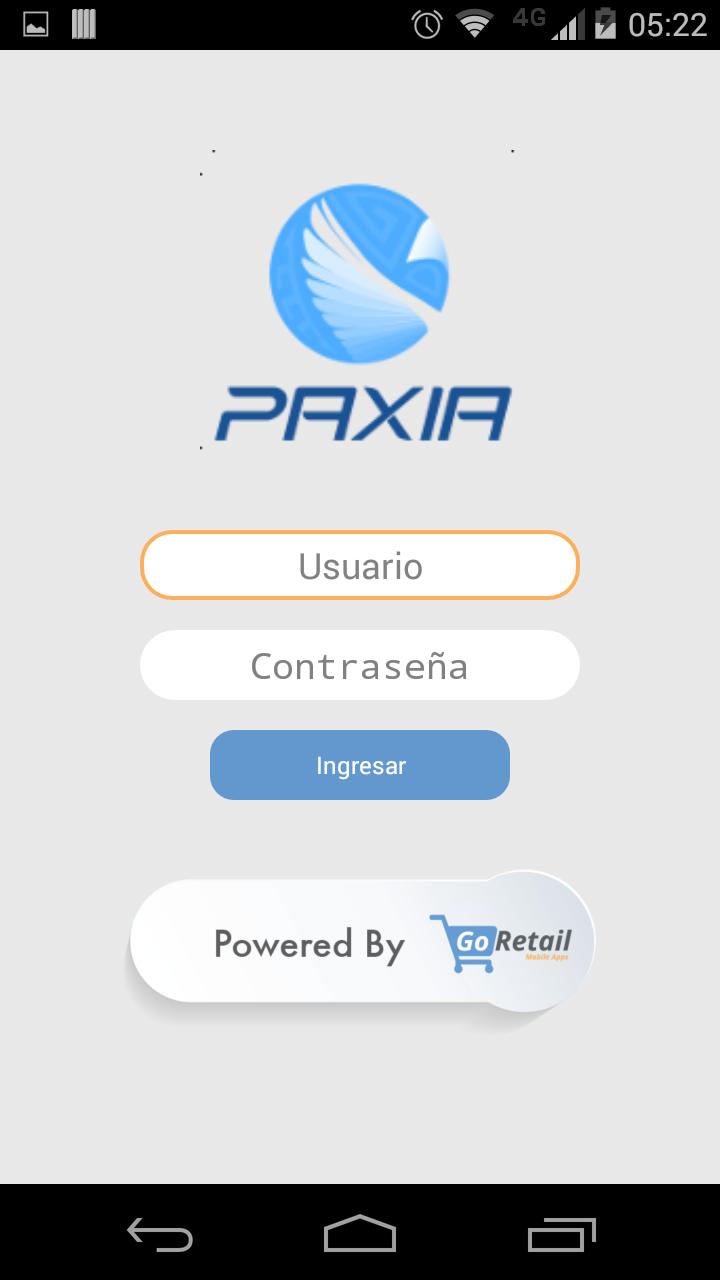Select the Usuario input field

tap(359, 565)
